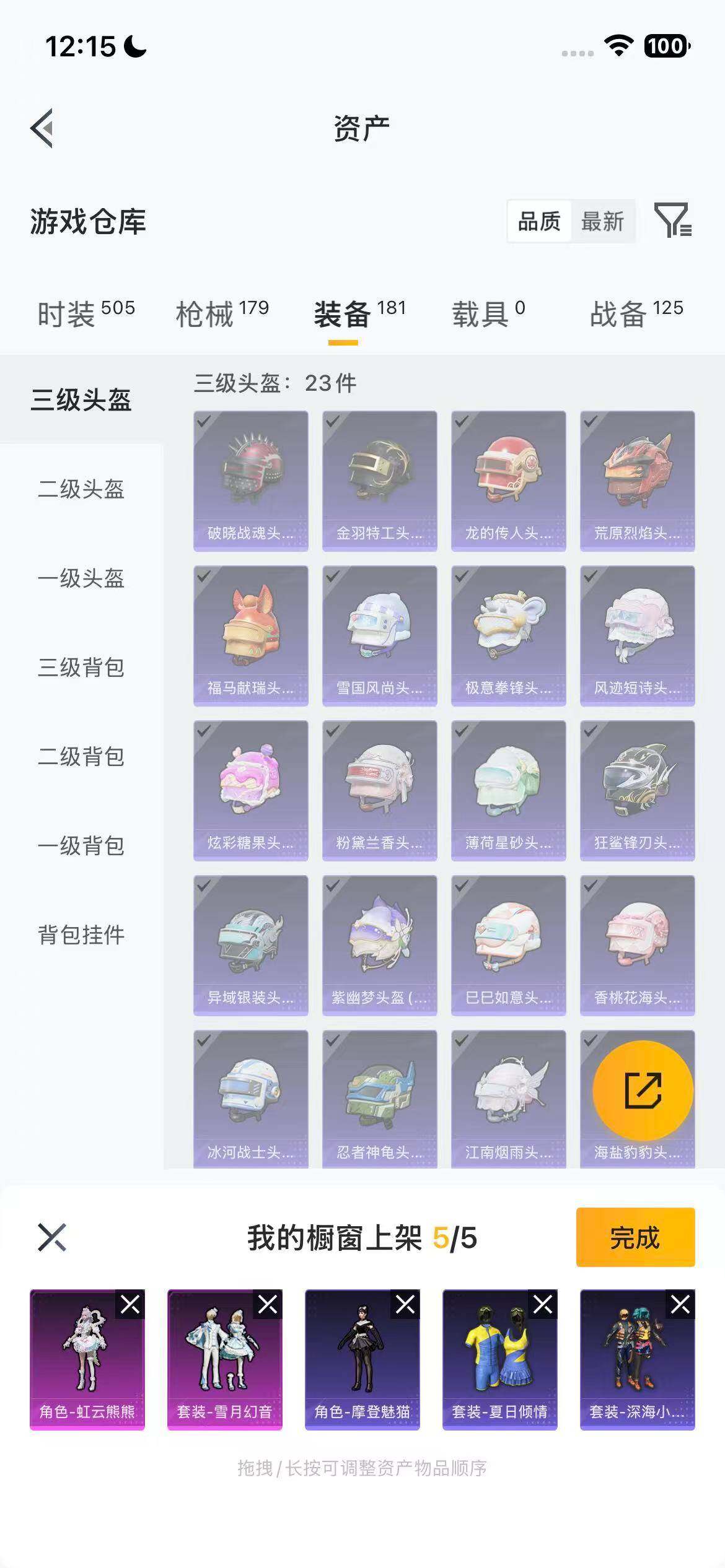Tap the back arrow to leave 资产
The image size is (725, 1568).
(42, 128)
